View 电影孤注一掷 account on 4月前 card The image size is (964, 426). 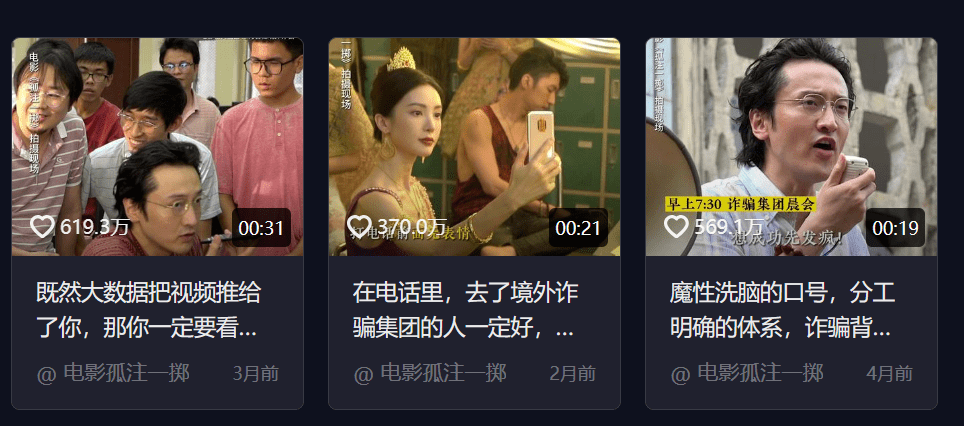tap(747, 373)
